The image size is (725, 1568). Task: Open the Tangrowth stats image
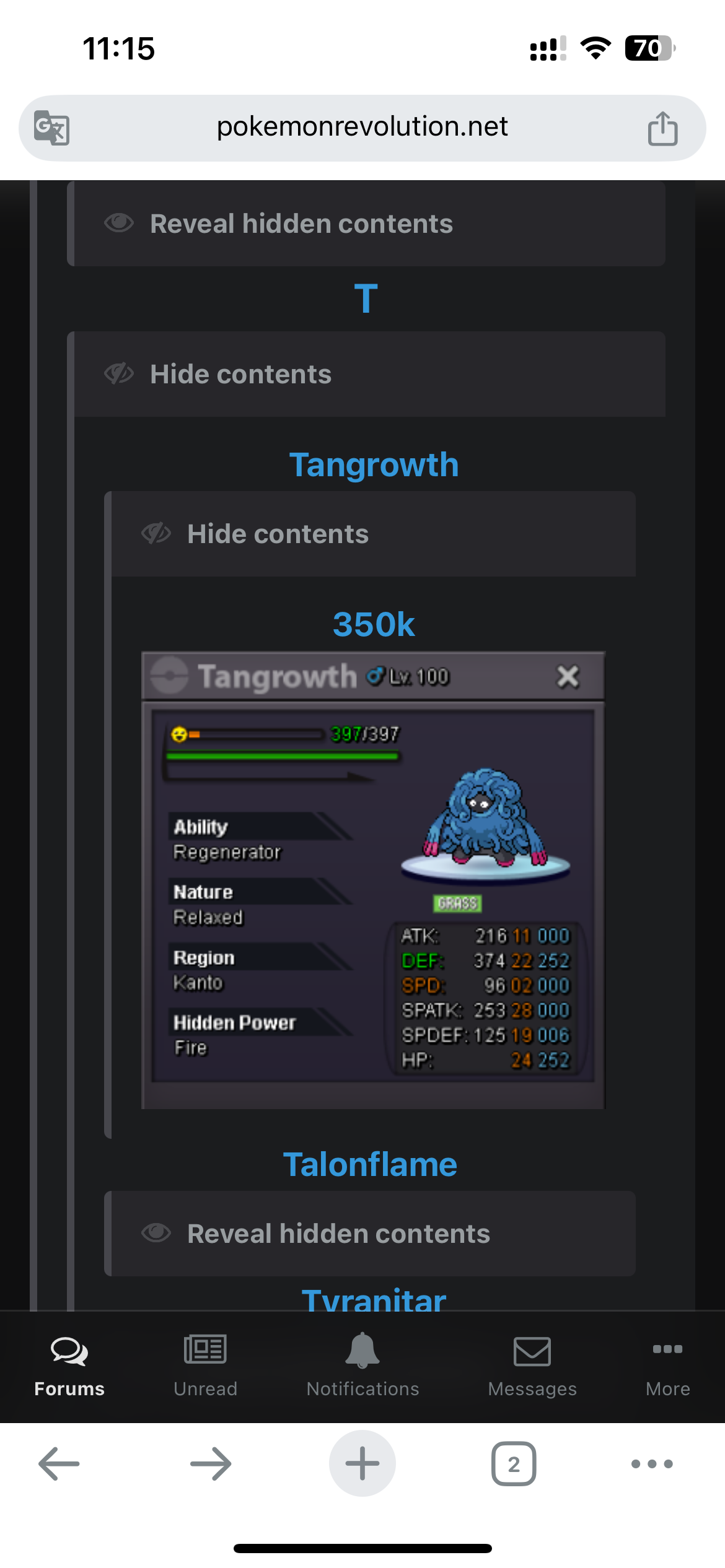[x=374, y=880]
